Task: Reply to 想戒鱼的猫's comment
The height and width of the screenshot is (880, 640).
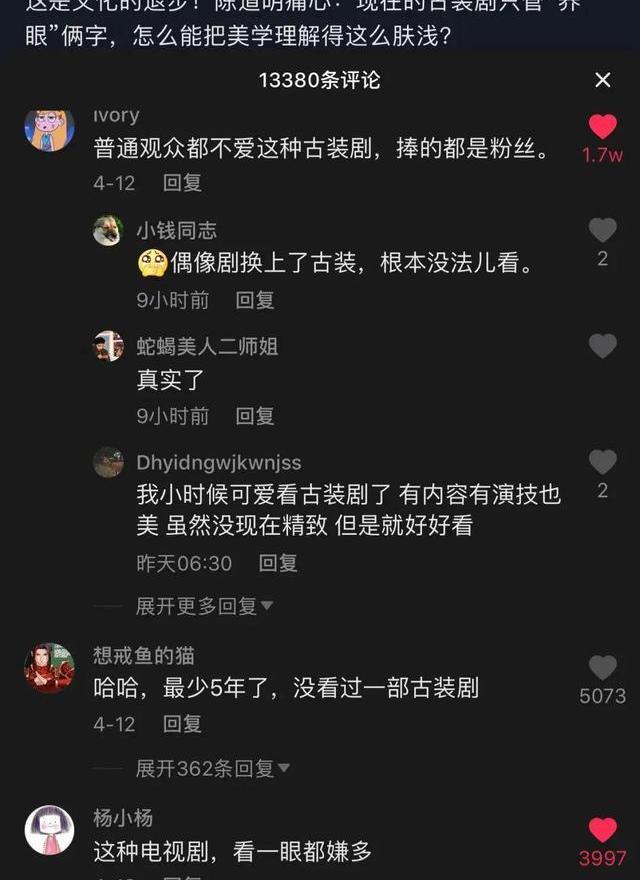Action: [x=182, y=724]
